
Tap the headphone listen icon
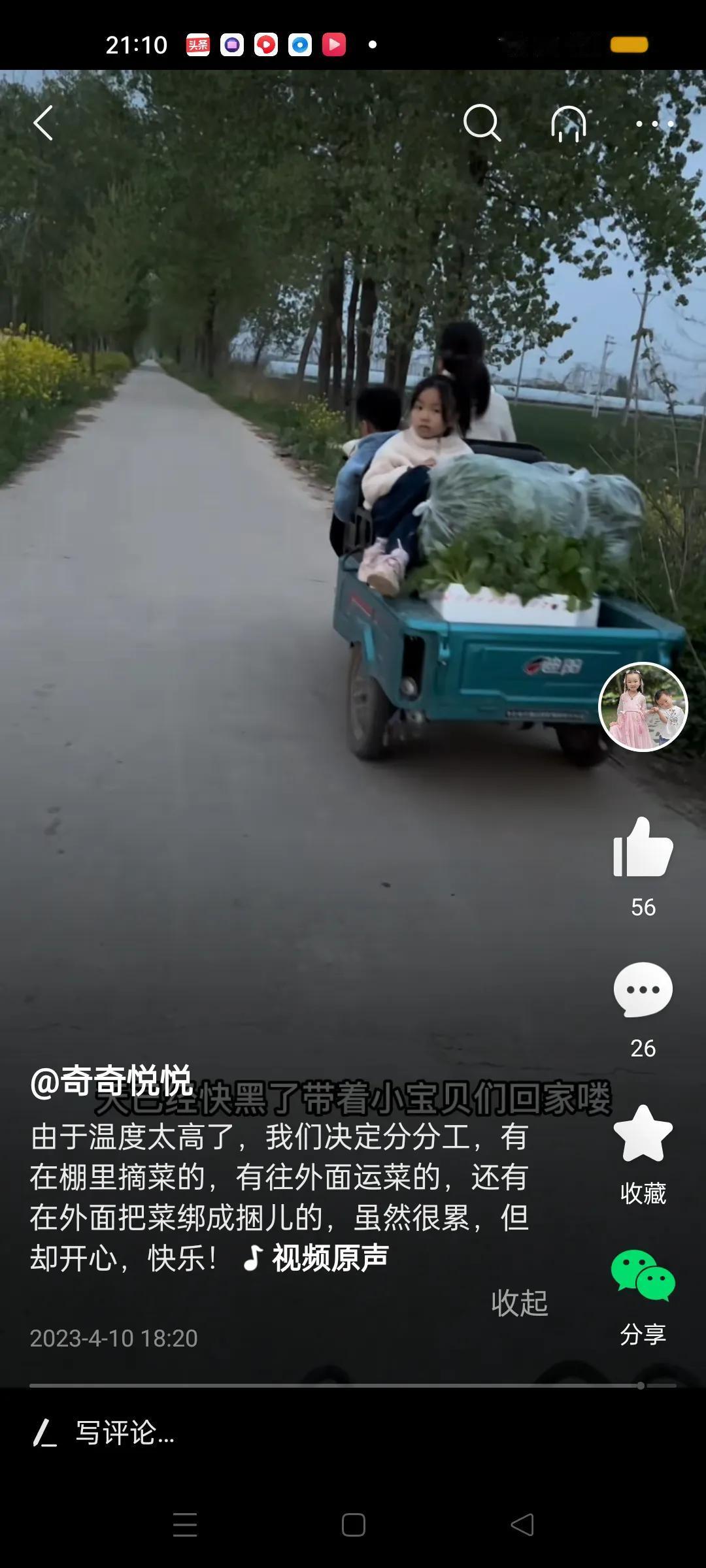tap(568, 123)
